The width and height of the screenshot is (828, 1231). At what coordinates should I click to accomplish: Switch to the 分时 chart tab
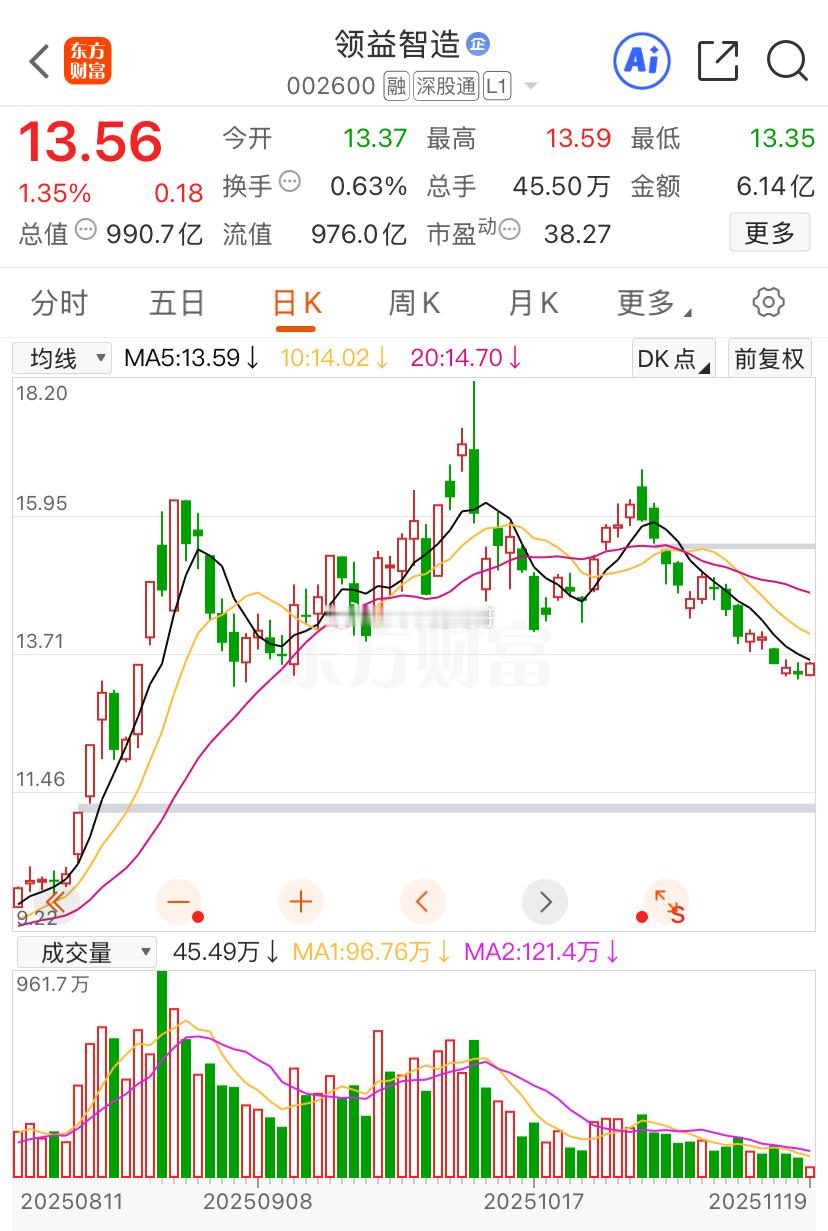(x=60, y=303)
